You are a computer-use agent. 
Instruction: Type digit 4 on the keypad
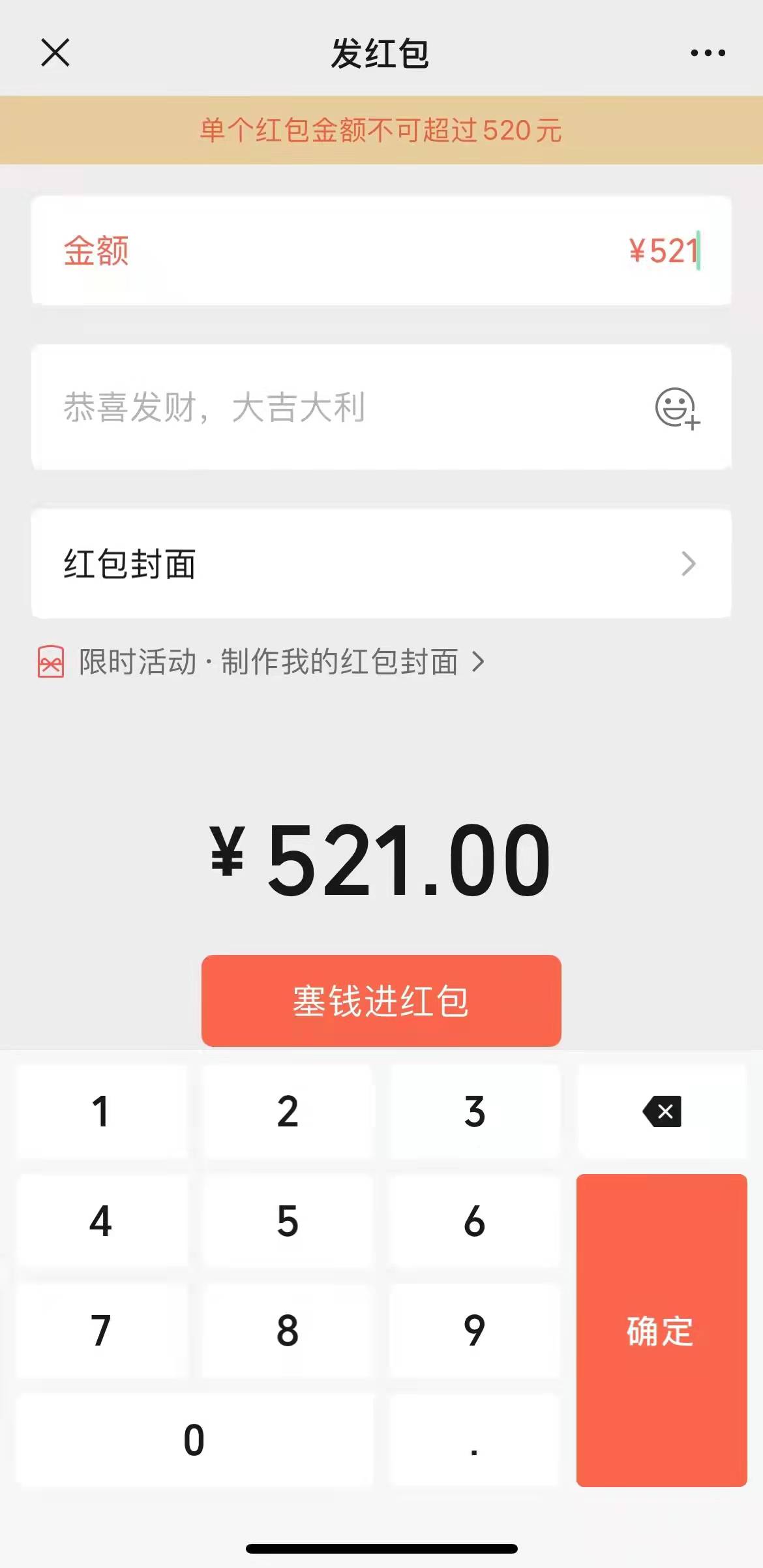pyautogui.click(x=101, y=1221)
